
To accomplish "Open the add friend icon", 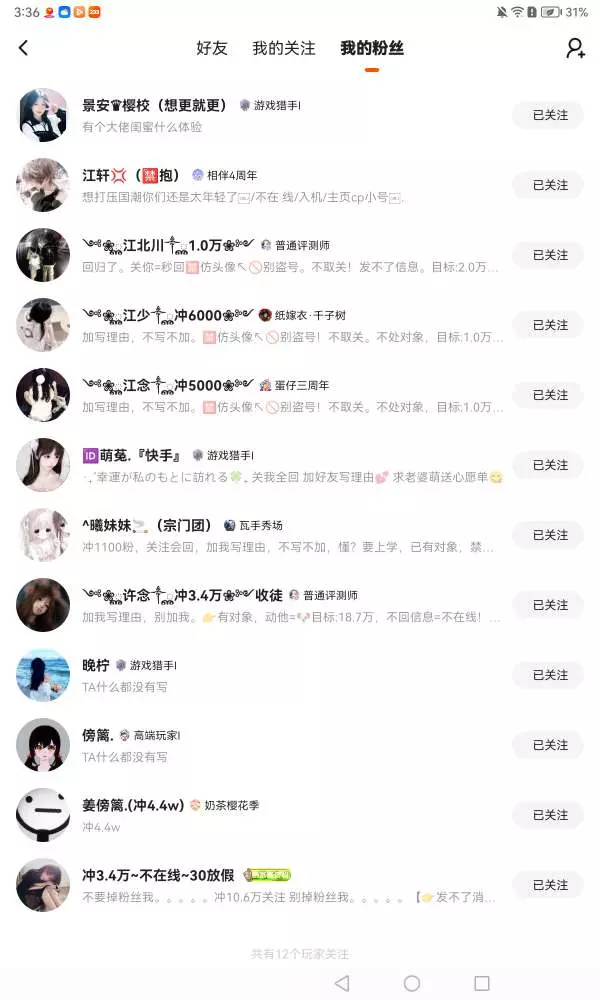I will point(576,48).
